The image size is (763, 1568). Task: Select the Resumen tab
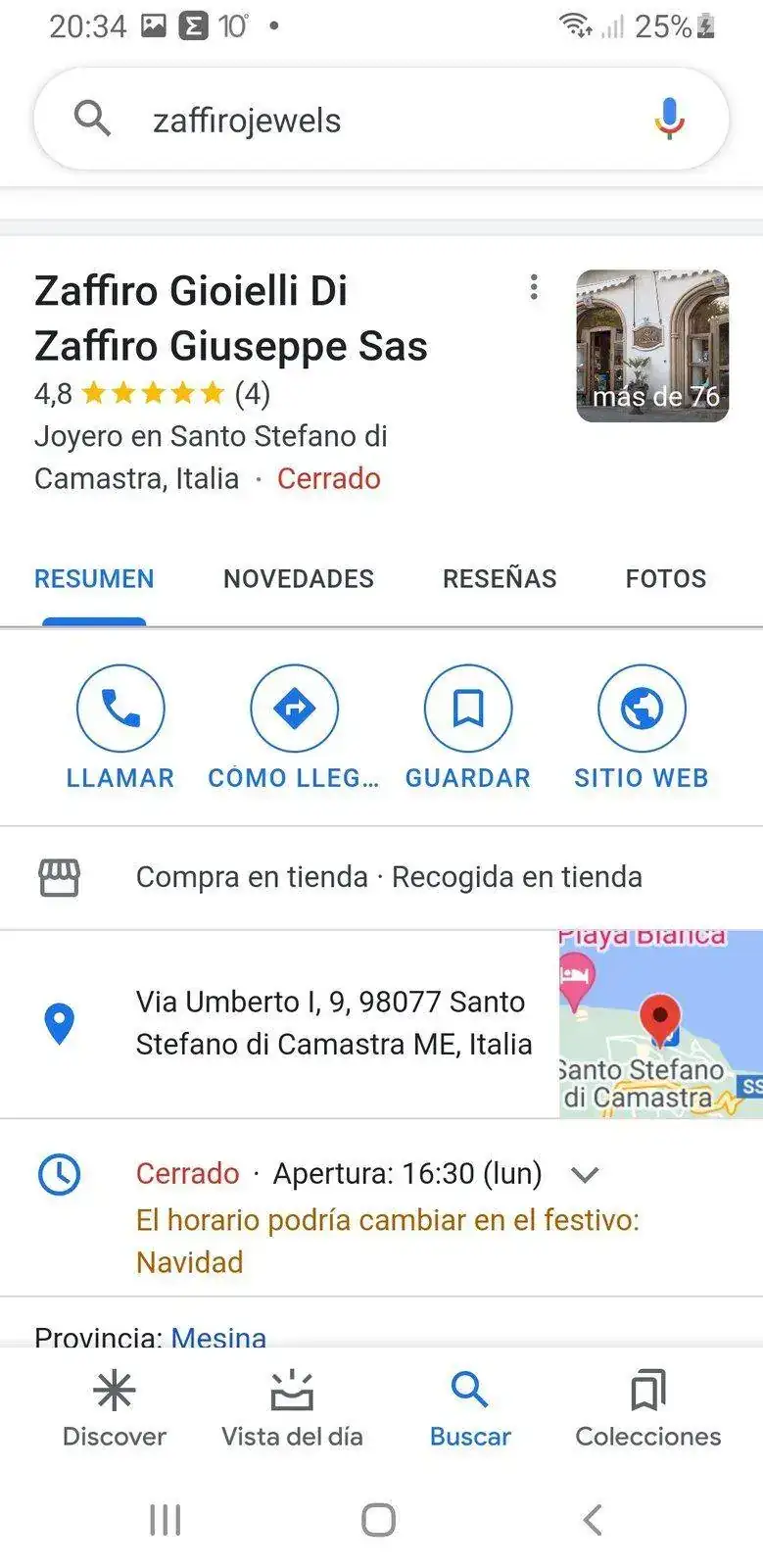point(94,579)
